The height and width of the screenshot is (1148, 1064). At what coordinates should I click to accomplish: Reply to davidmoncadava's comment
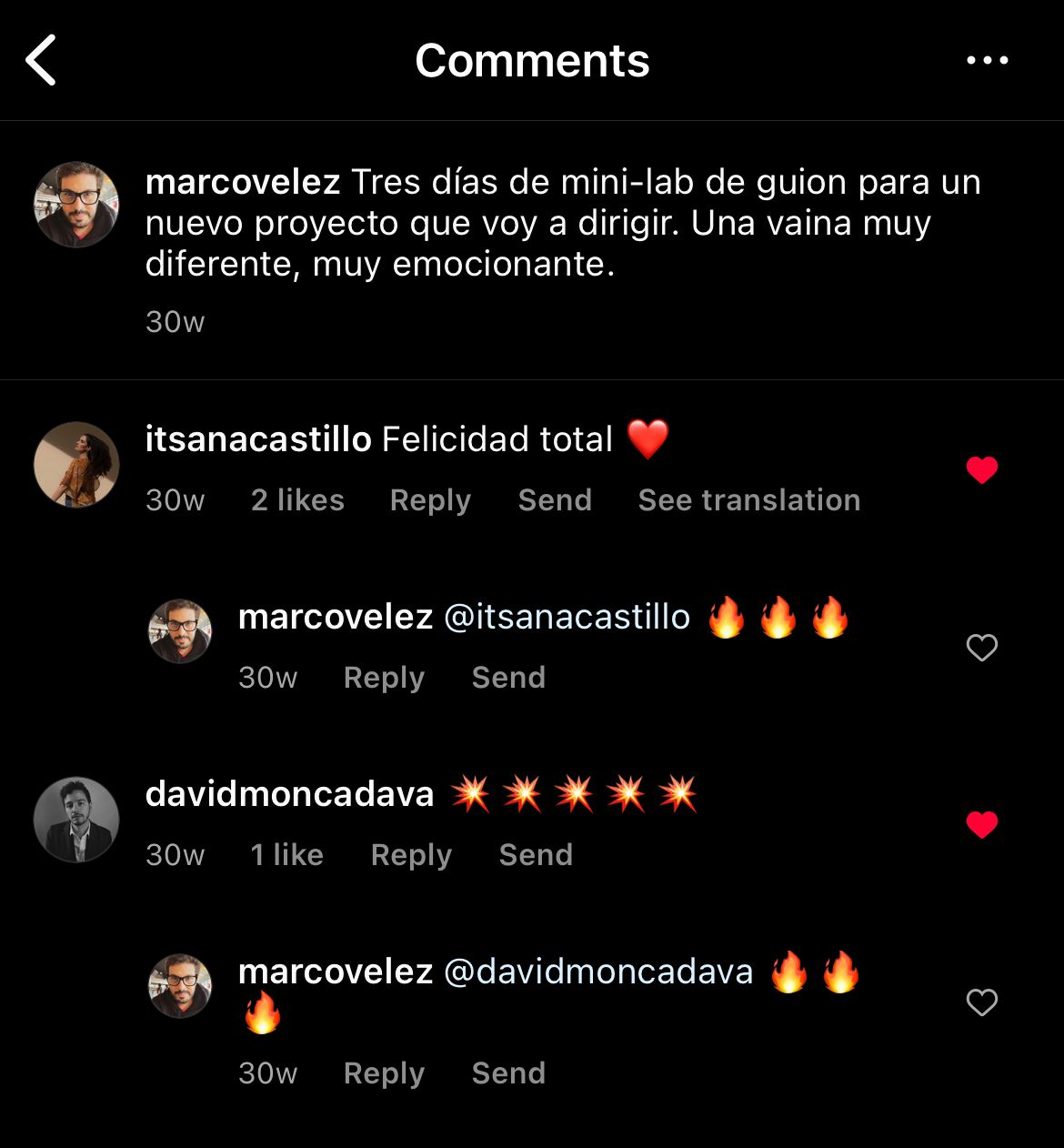tap(411, 855)
